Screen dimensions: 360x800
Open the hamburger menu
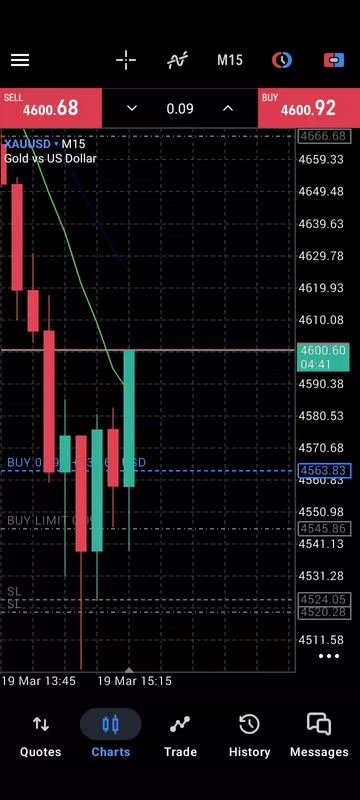tap(20, 61)
